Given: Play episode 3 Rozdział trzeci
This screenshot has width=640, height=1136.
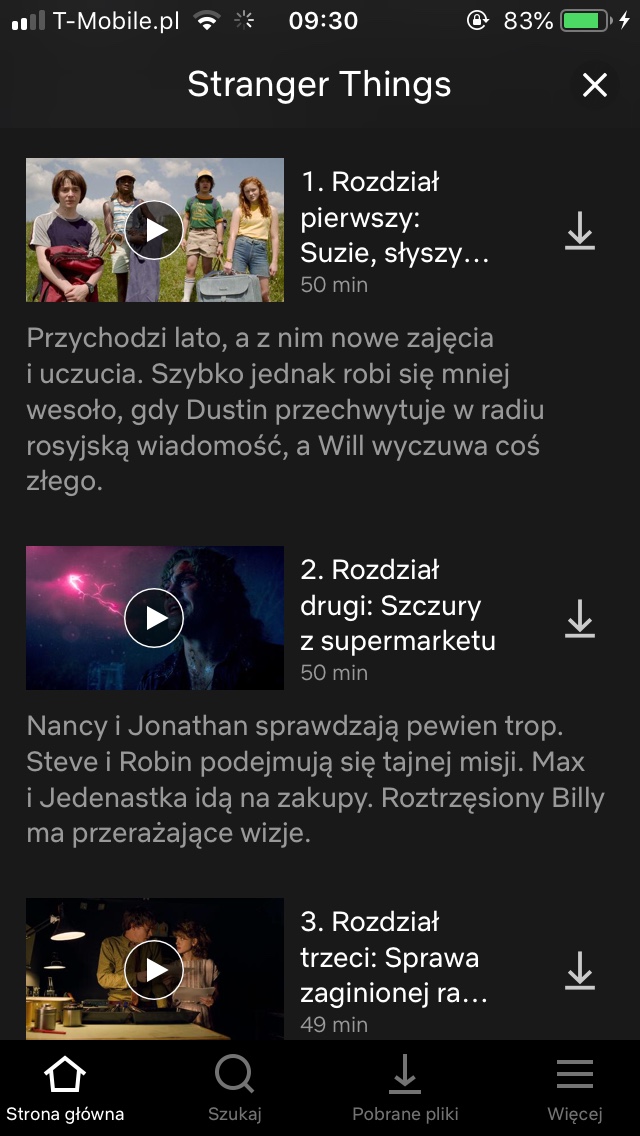Looking at the screenshot, I should [x=154, y=969].
